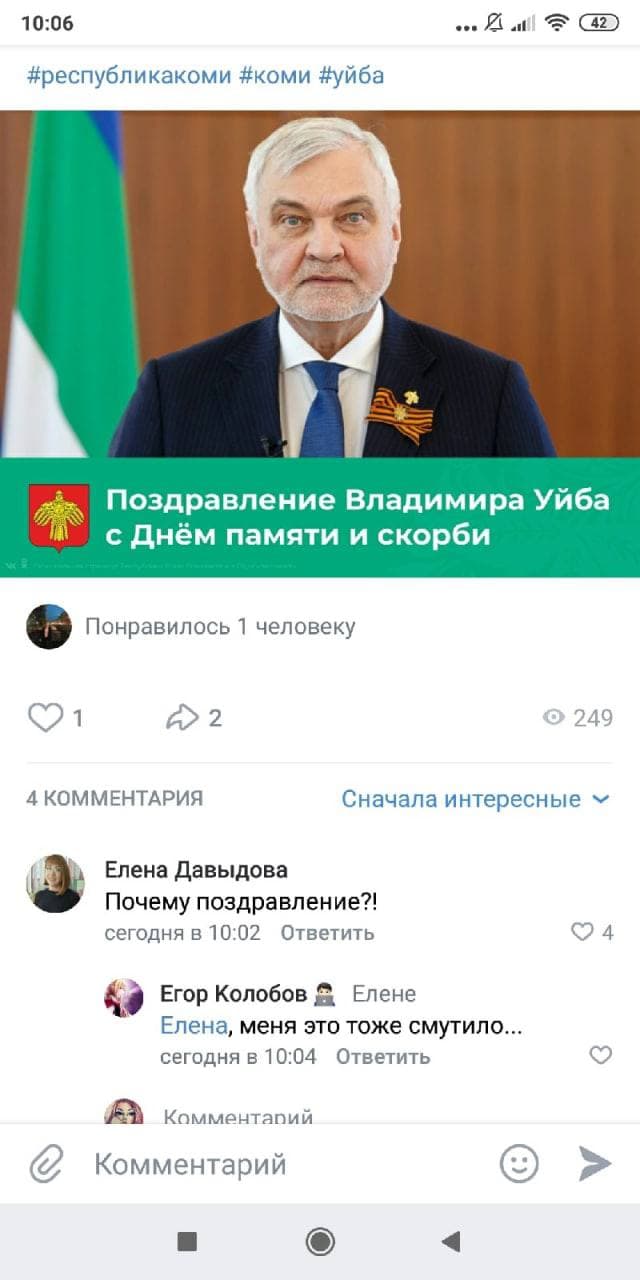Go to the home screen
The width and height of the screenshot is (640, 1280).
coord(320,1242)
